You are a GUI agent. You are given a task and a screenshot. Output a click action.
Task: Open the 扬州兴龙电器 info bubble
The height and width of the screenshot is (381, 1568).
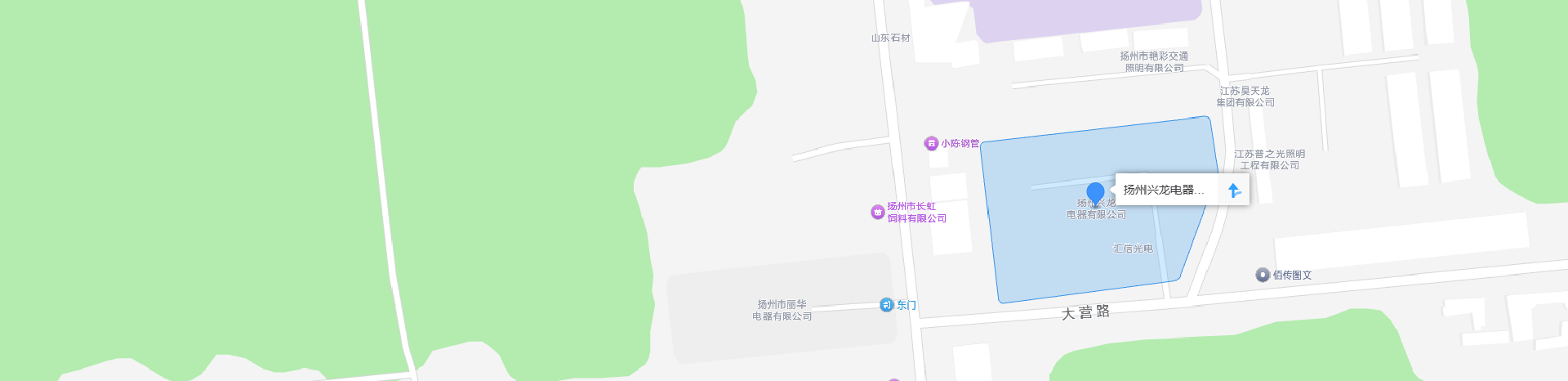coord(1163,190)
